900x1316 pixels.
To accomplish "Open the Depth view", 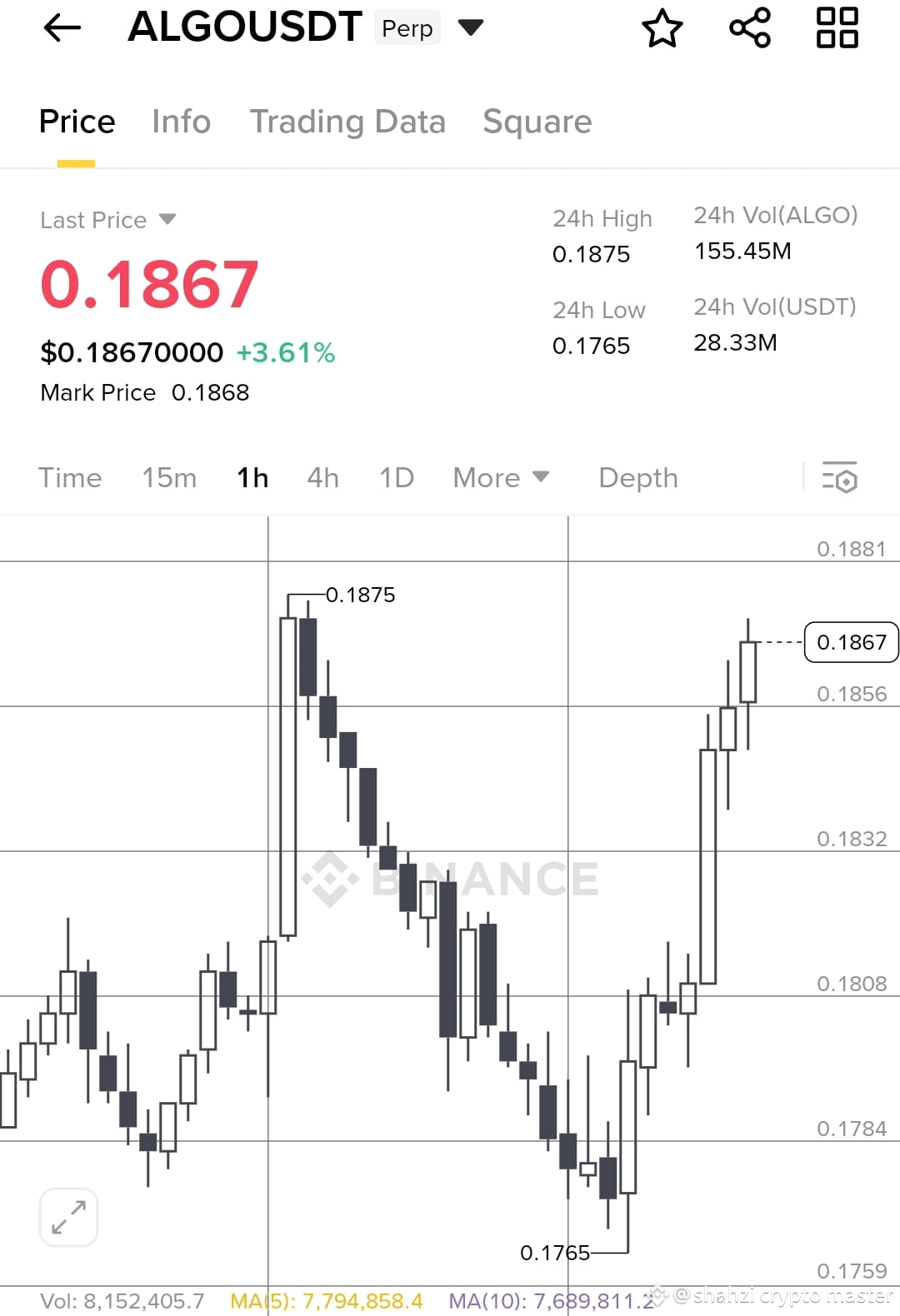I will click(x=637, y=477).
